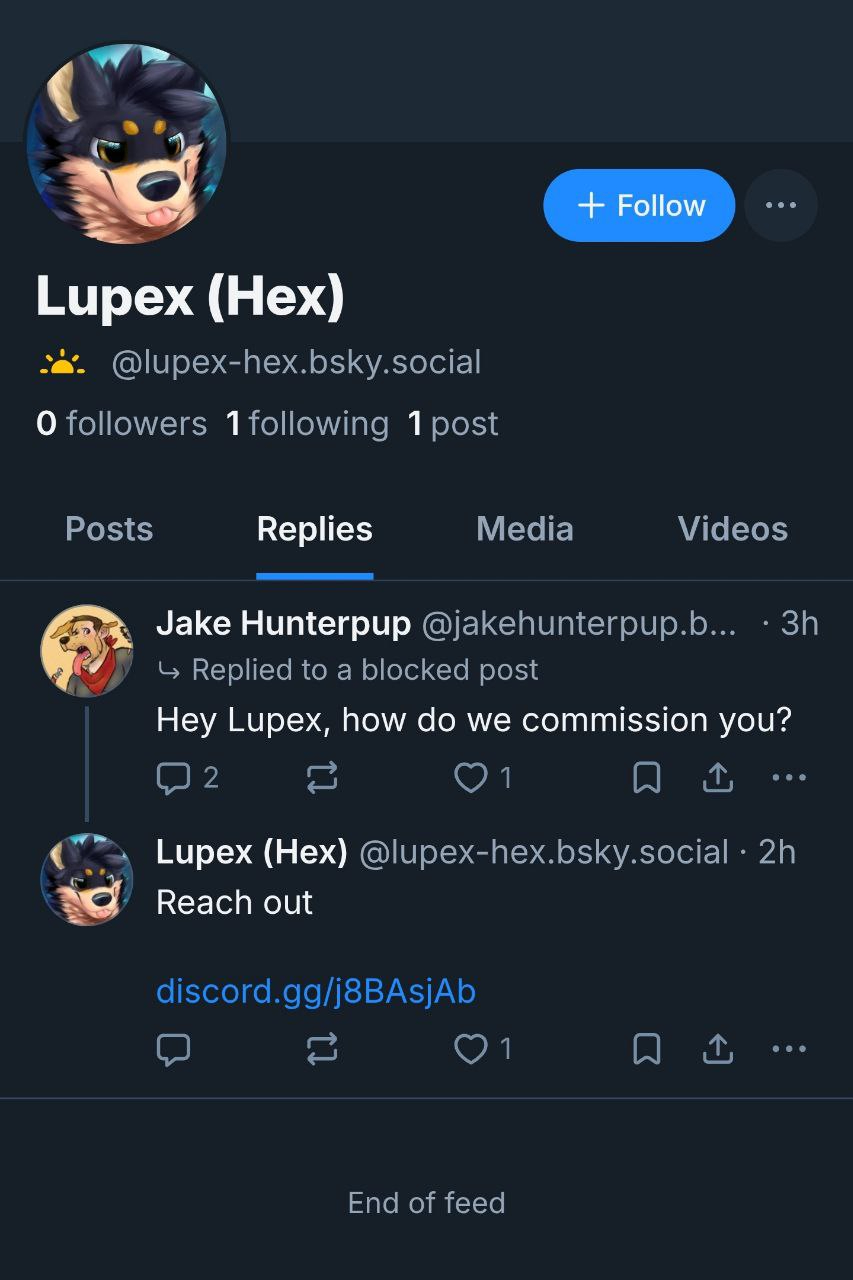This screenshot has height=1280, width=853.
Task: Like Lupex's "Reach out" reply
Action: pos(471,1048)
